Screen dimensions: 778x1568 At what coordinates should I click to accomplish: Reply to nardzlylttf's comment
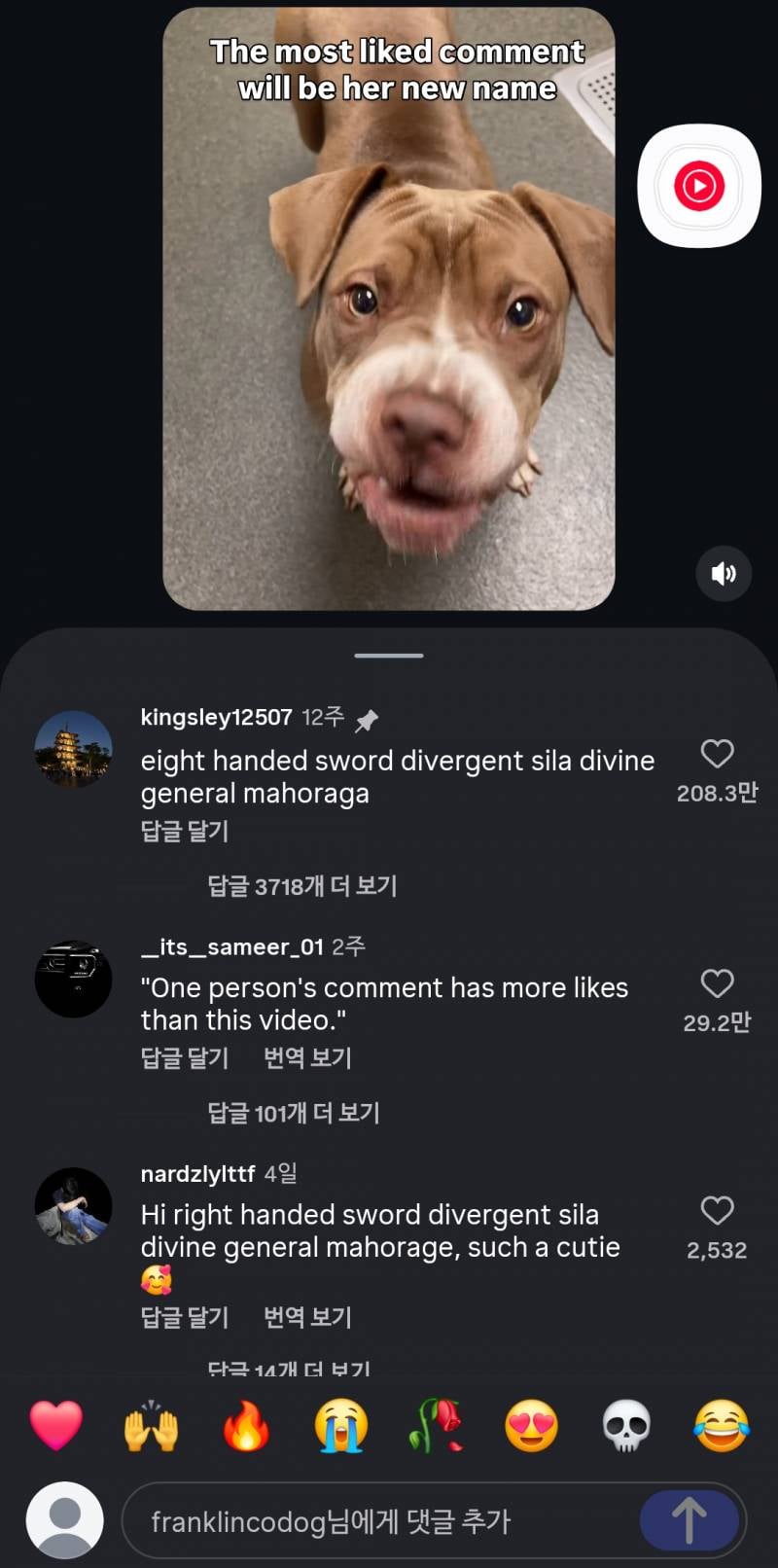click(x=185, y=1318)
